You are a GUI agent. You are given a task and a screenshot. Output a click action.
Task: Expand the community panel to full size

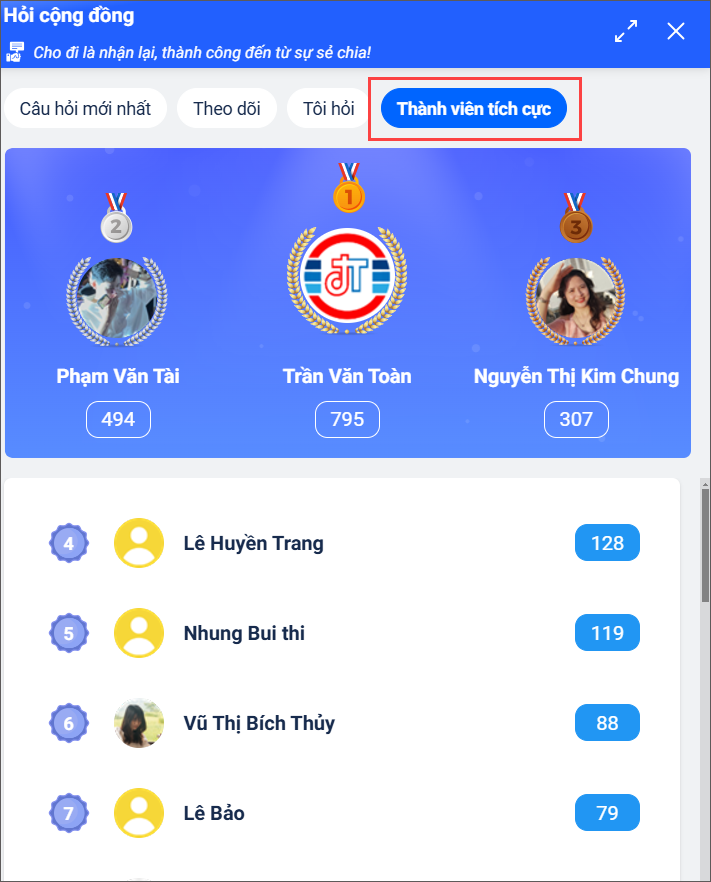(x=626, y=31)
